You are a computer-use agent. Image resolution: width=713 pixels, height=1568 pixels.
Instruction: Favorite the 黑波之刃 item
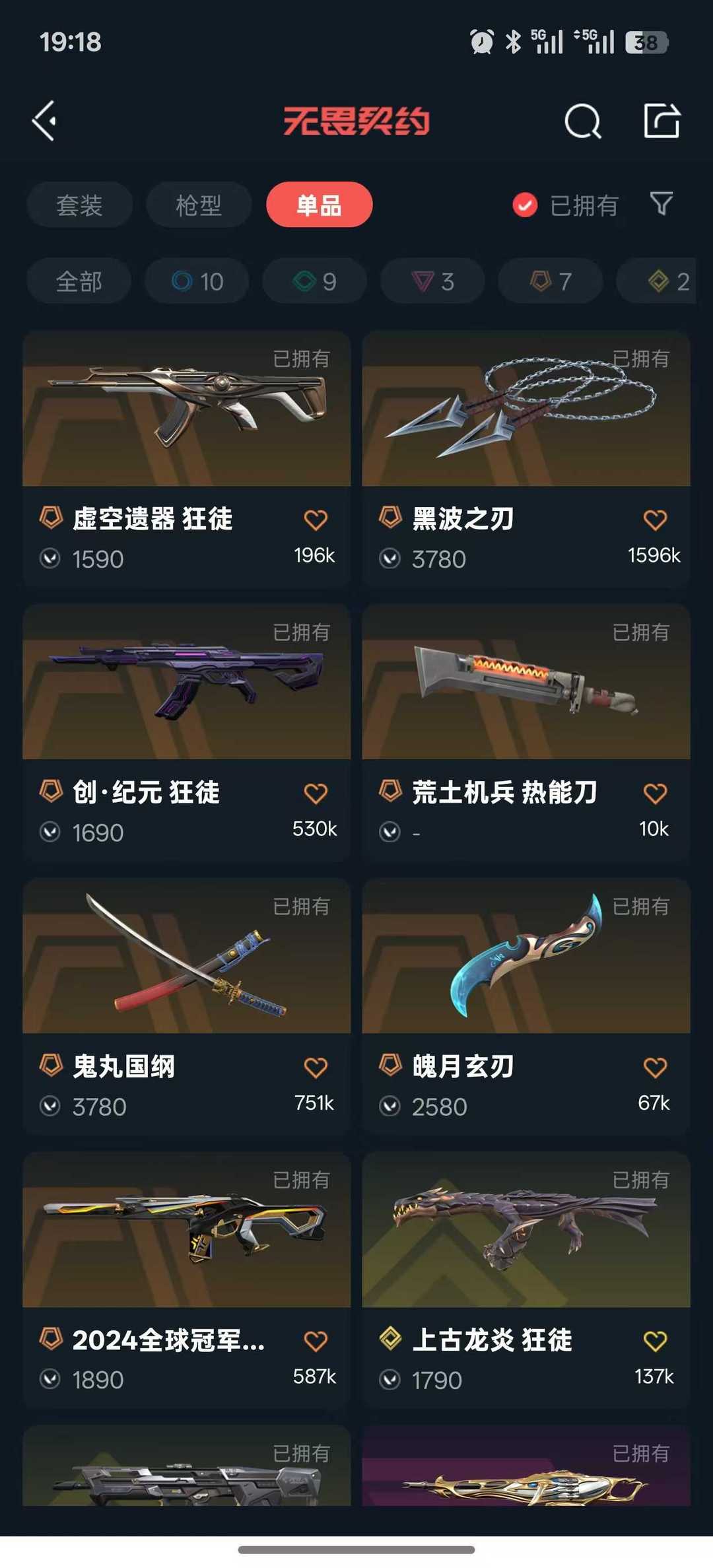tap(654, 520)
